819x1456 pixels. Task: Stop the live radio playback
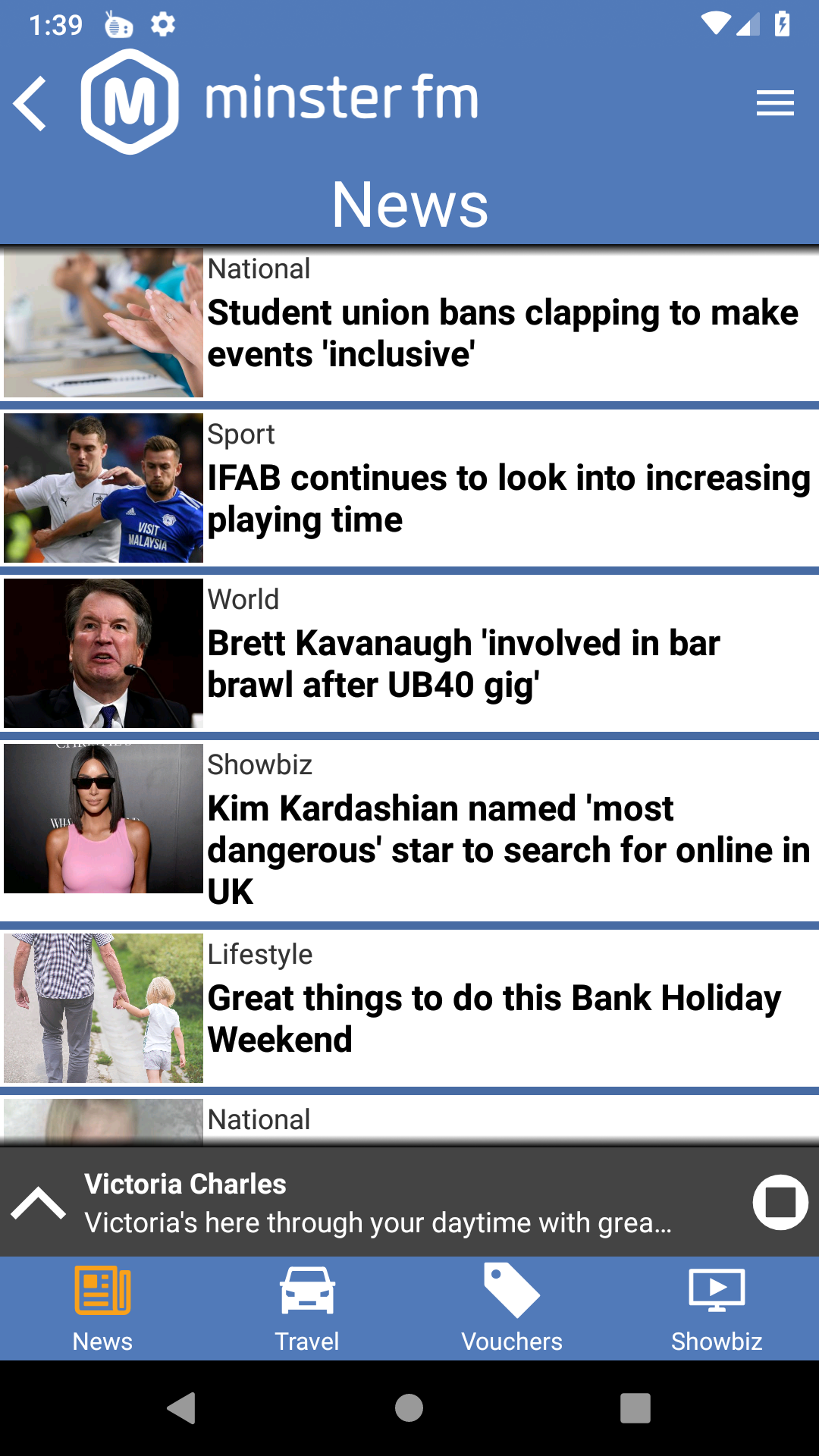(x=780, y=1202)
